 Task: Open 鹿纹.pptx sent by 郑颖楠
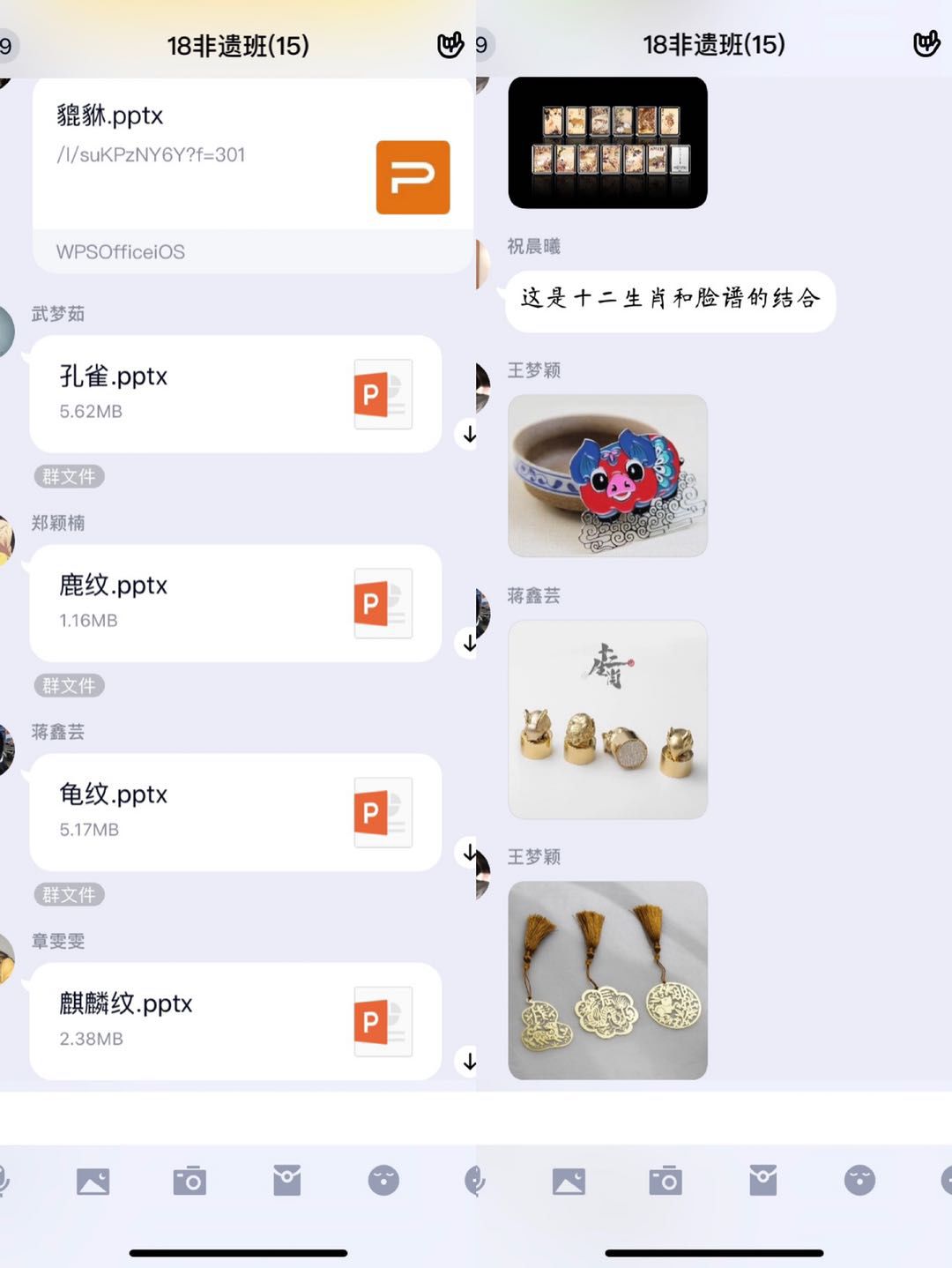point(234,603)
